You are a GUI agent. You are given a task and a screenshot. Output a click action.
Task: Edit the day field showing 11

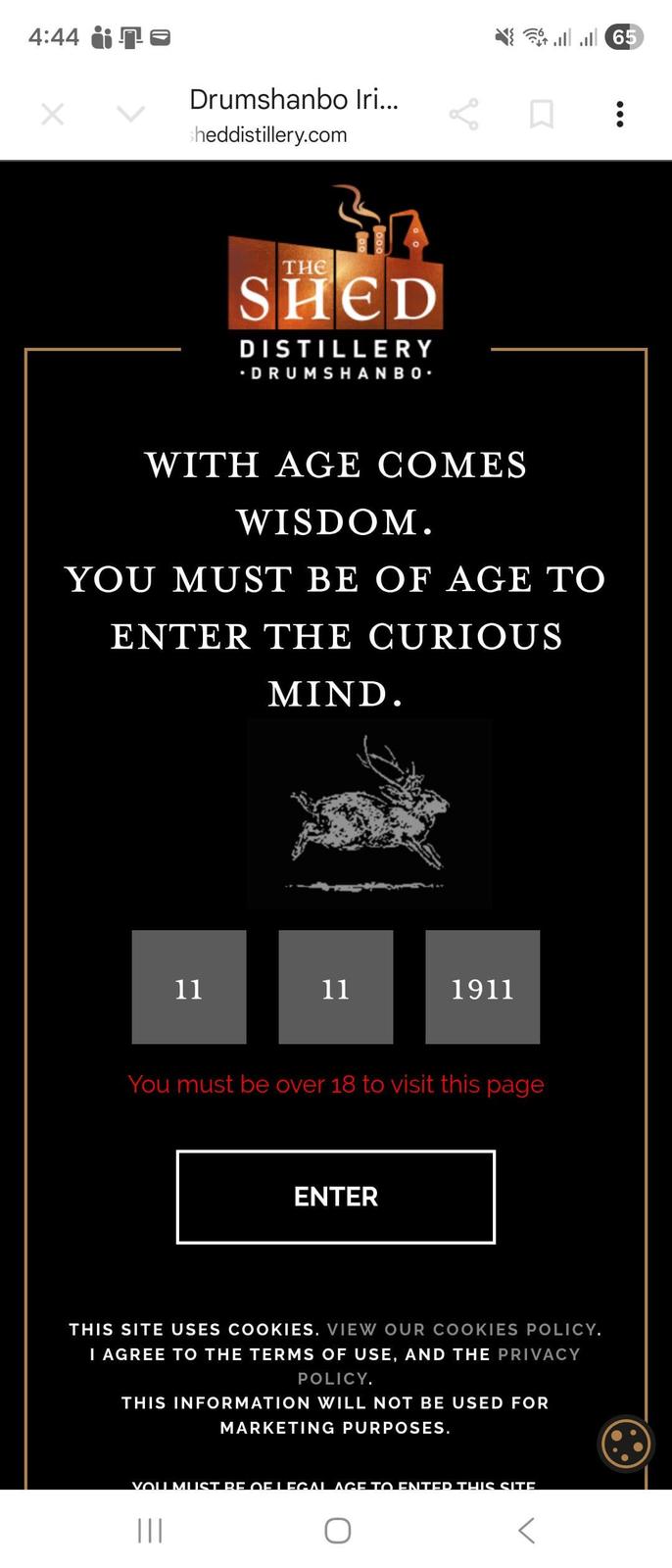tap(189, 987)
